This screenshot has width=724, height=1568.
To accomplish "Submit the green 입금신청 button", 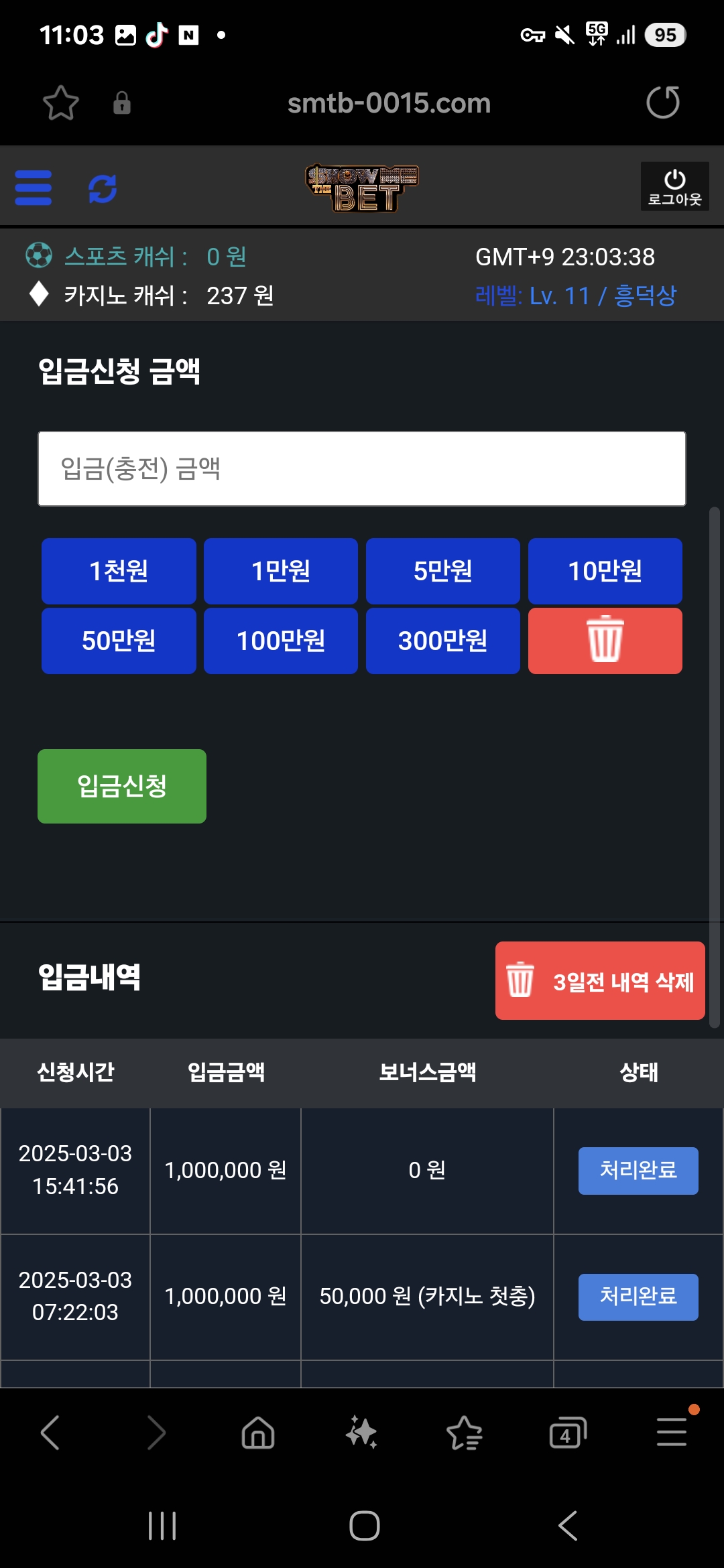I will coord(122,786).
